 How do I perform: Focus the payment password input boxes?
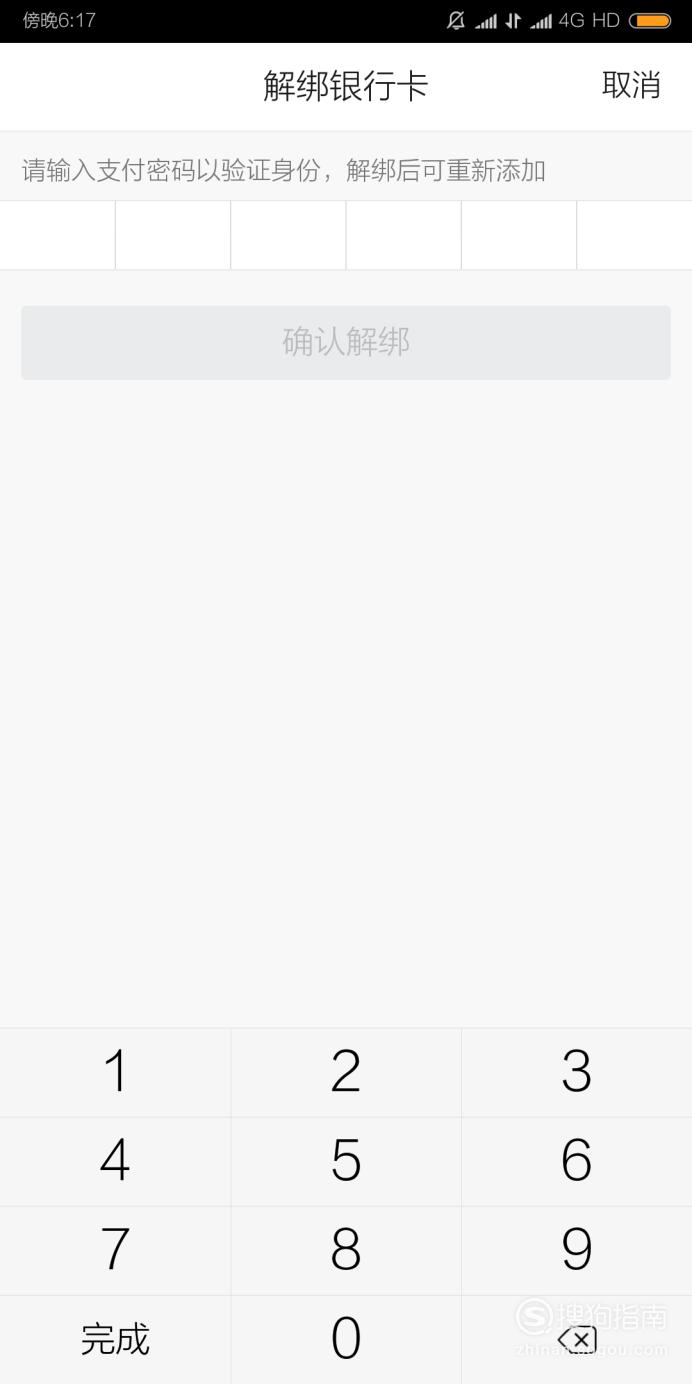pos(346,235)
